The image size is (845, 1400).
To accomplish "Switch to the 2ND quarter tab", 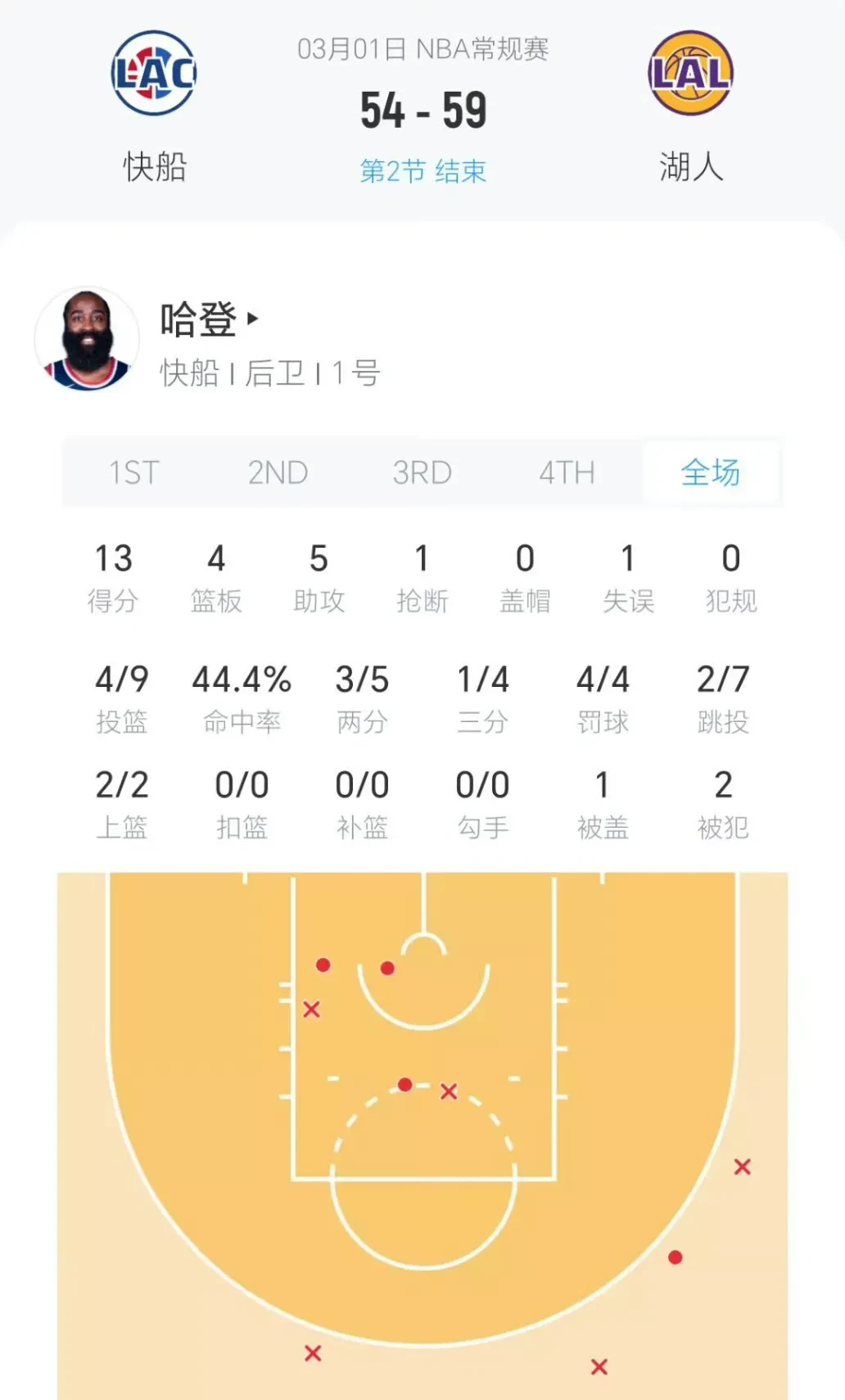I will click(278, 472).
